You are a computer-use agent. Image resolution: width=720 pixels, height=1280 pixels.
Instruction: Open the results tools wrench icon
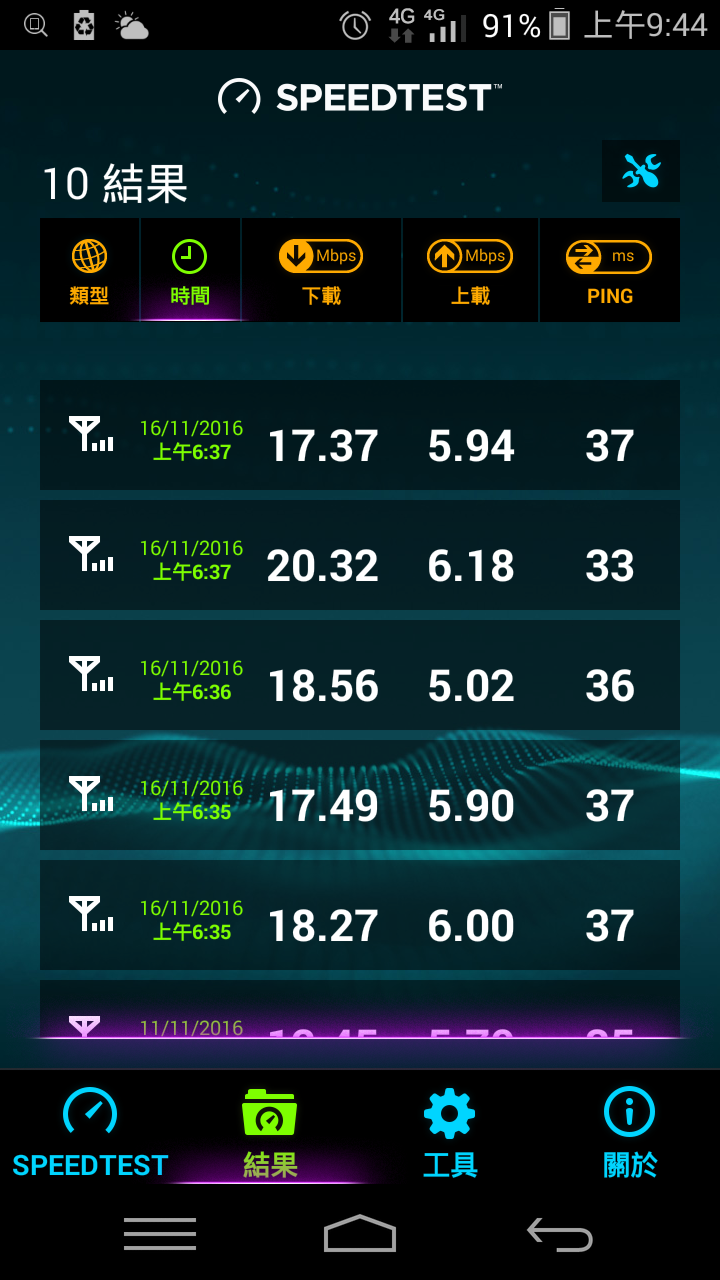pyautogui.click(x=641, y=172)
